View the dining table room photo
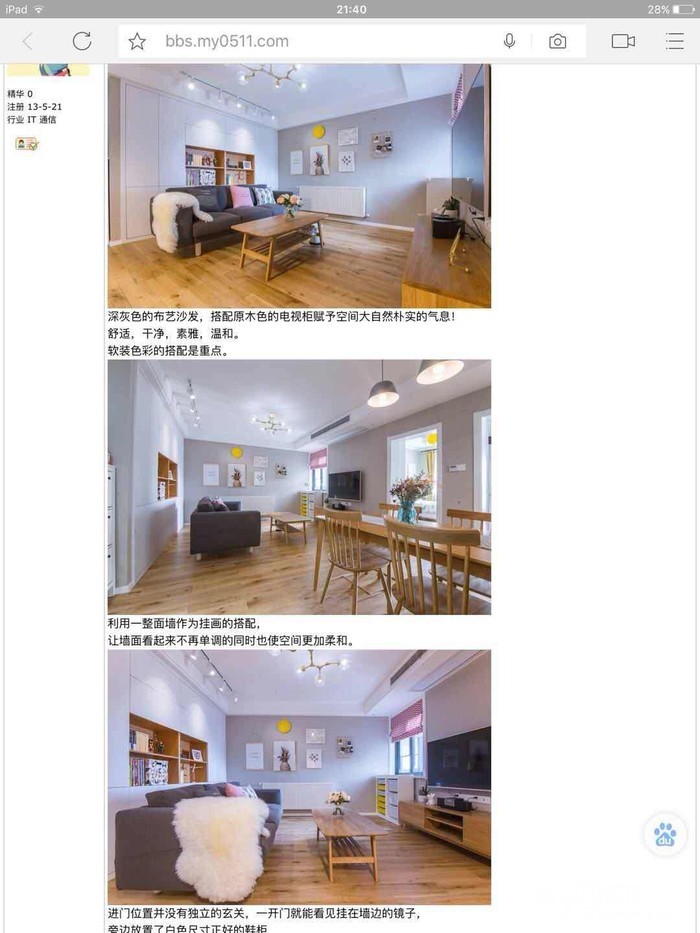 pyautogui.click(x=299, y=487)
